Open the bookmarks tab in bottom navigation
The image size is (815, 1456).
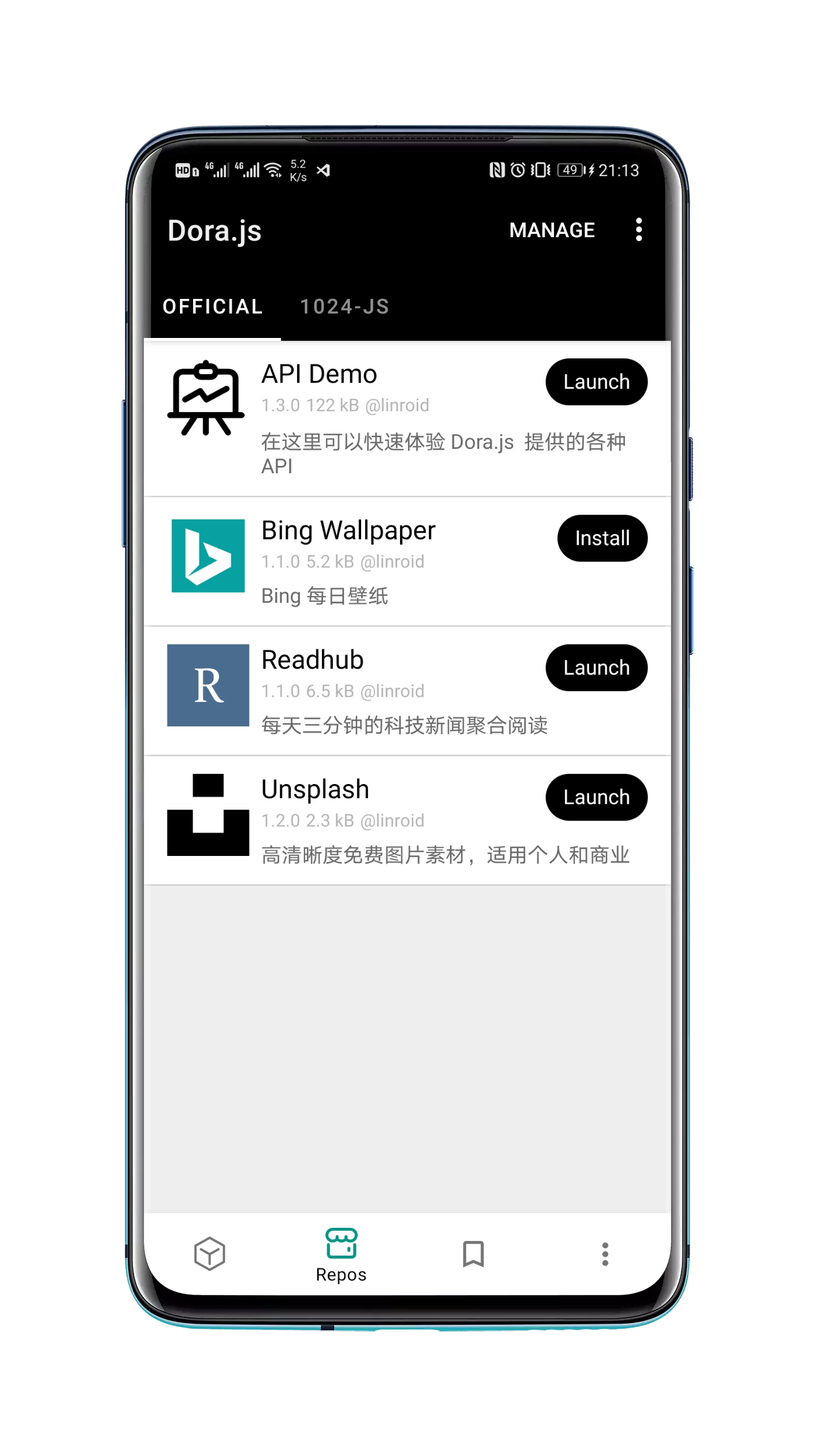473,1253
